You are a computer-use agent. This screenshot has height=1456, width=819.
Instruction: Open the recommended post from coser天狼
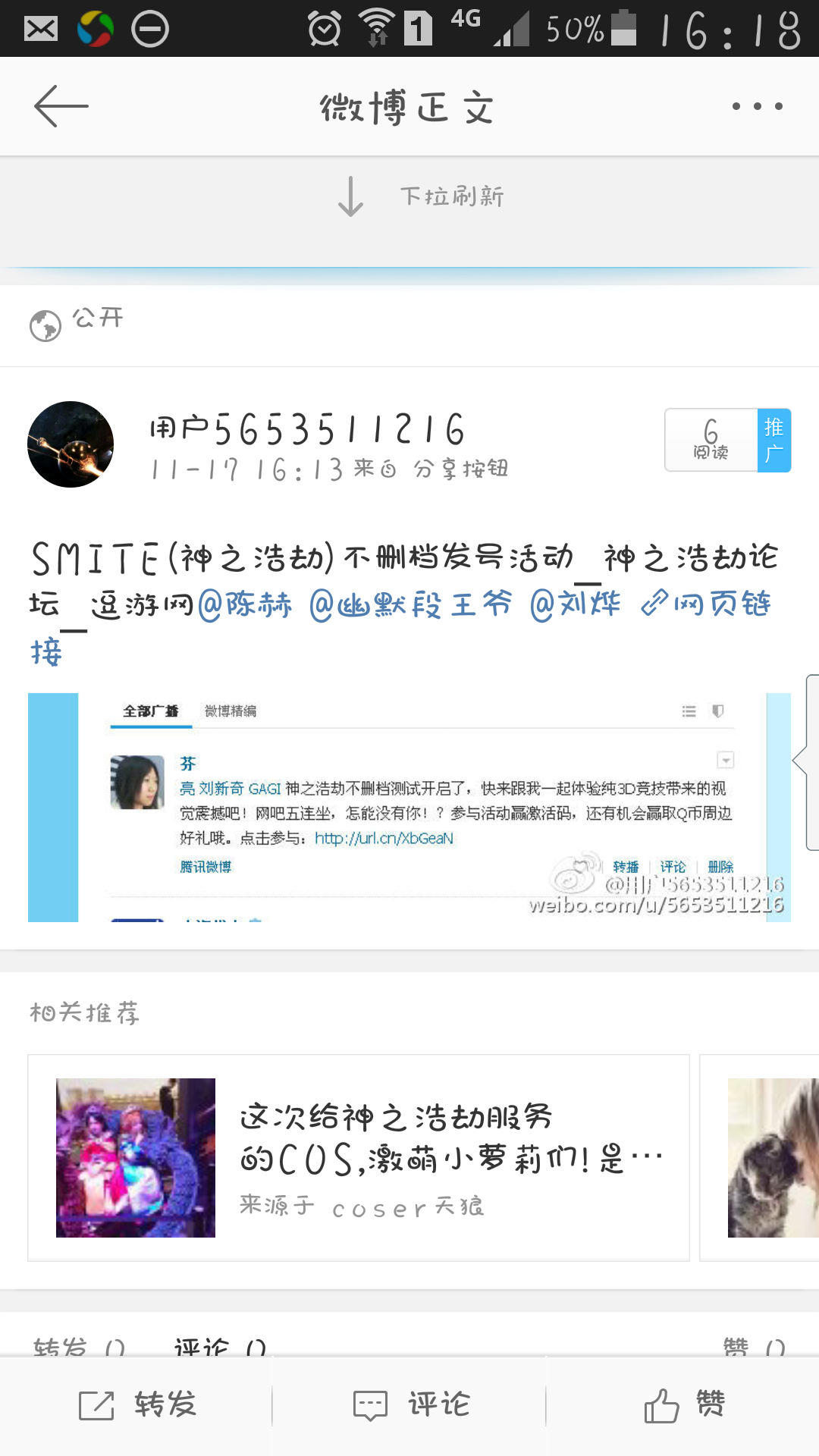[x=358, y=1158]
